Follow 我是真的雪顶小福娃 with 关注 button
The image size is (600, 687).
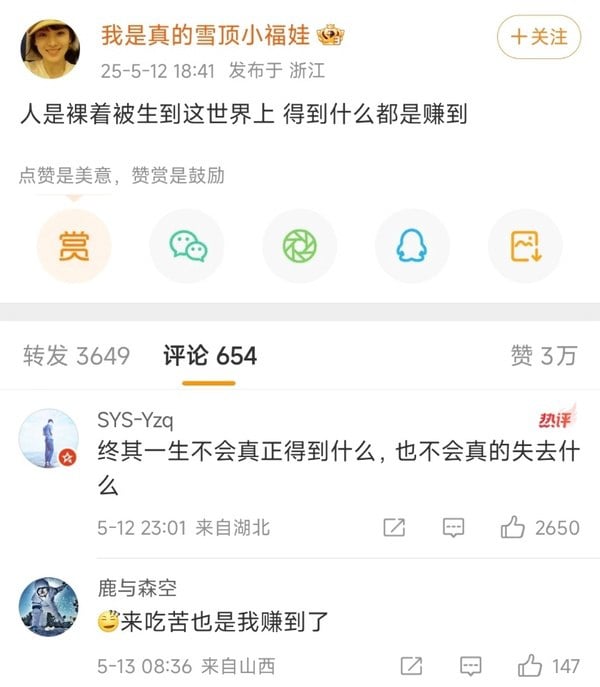tap(538, 37)
